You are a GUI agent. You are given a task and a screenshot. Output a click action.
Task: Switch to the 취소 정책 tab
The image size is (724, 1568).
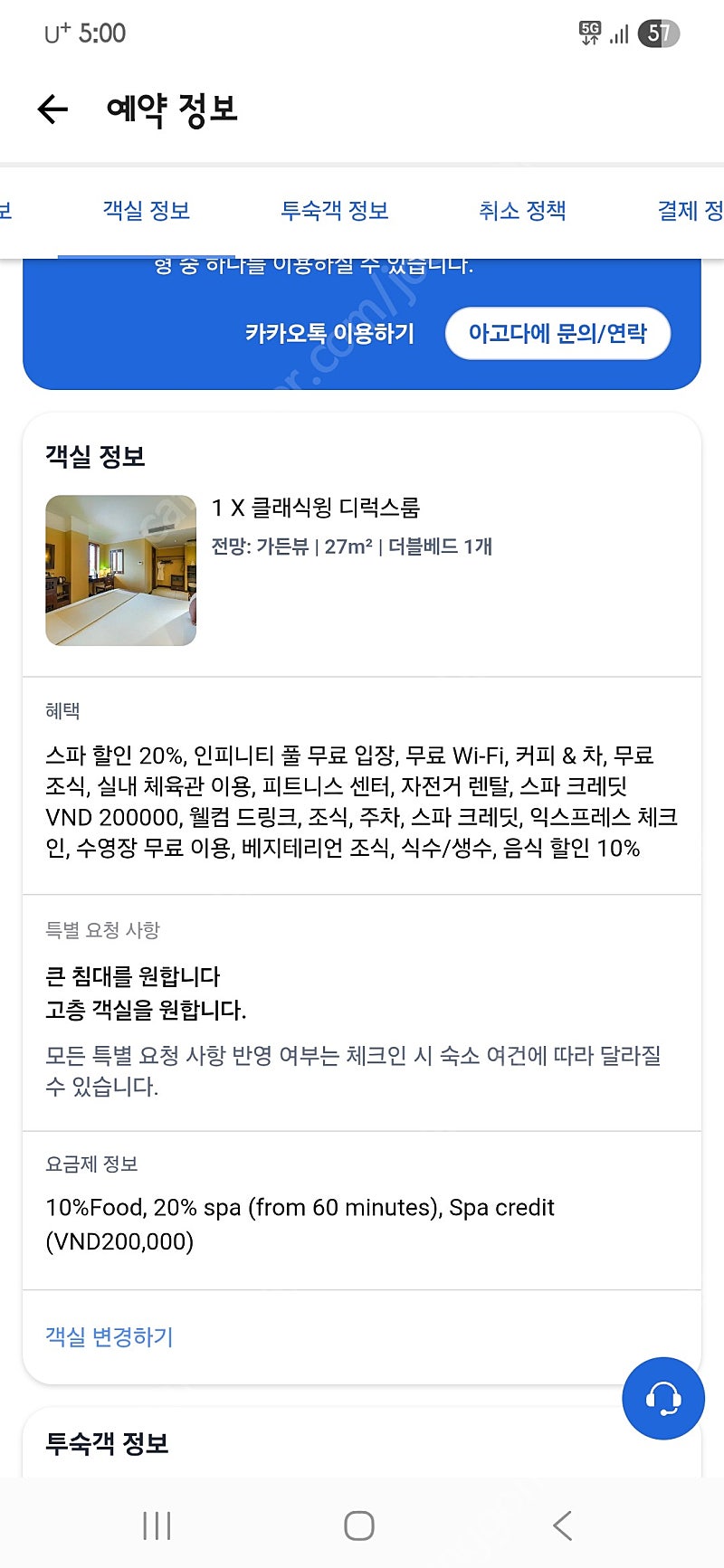[522, 211]
